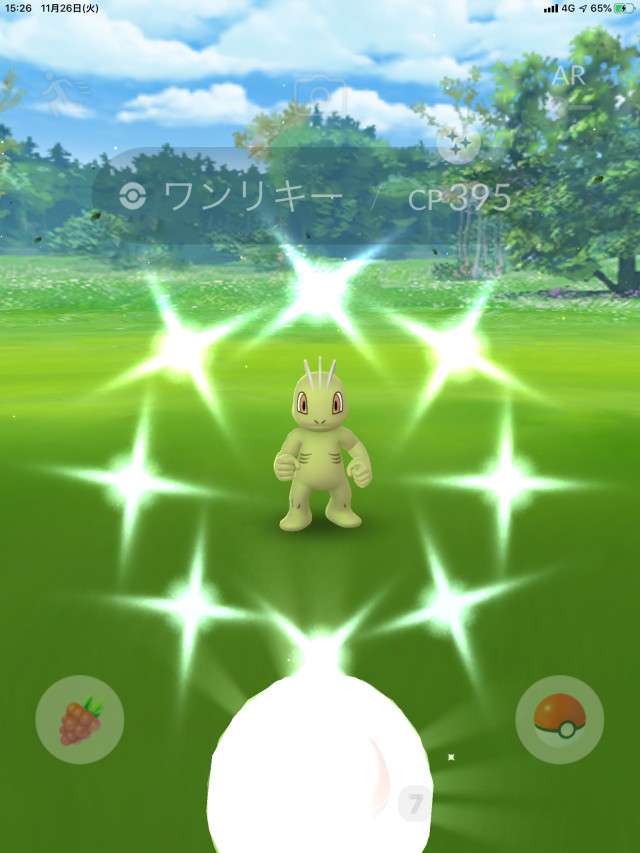Screen dimensions: 640x853
Task: Open the berry selection menu
Action: pyautogui.click(x=80, y=720)
